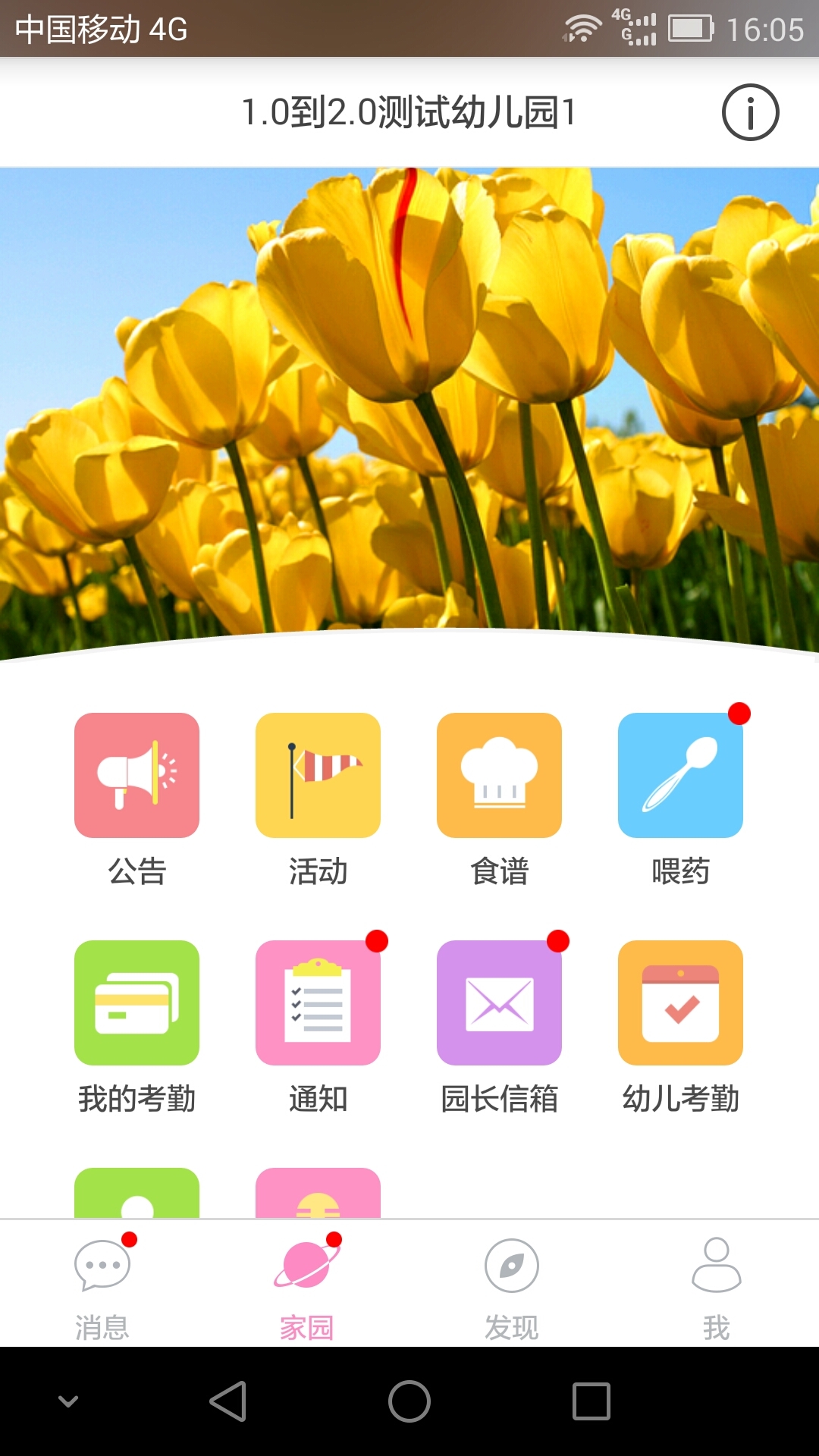Open 园长信箱 principal's mailbox
The image size is (819, 1456).
click(x=499, y=1003)
